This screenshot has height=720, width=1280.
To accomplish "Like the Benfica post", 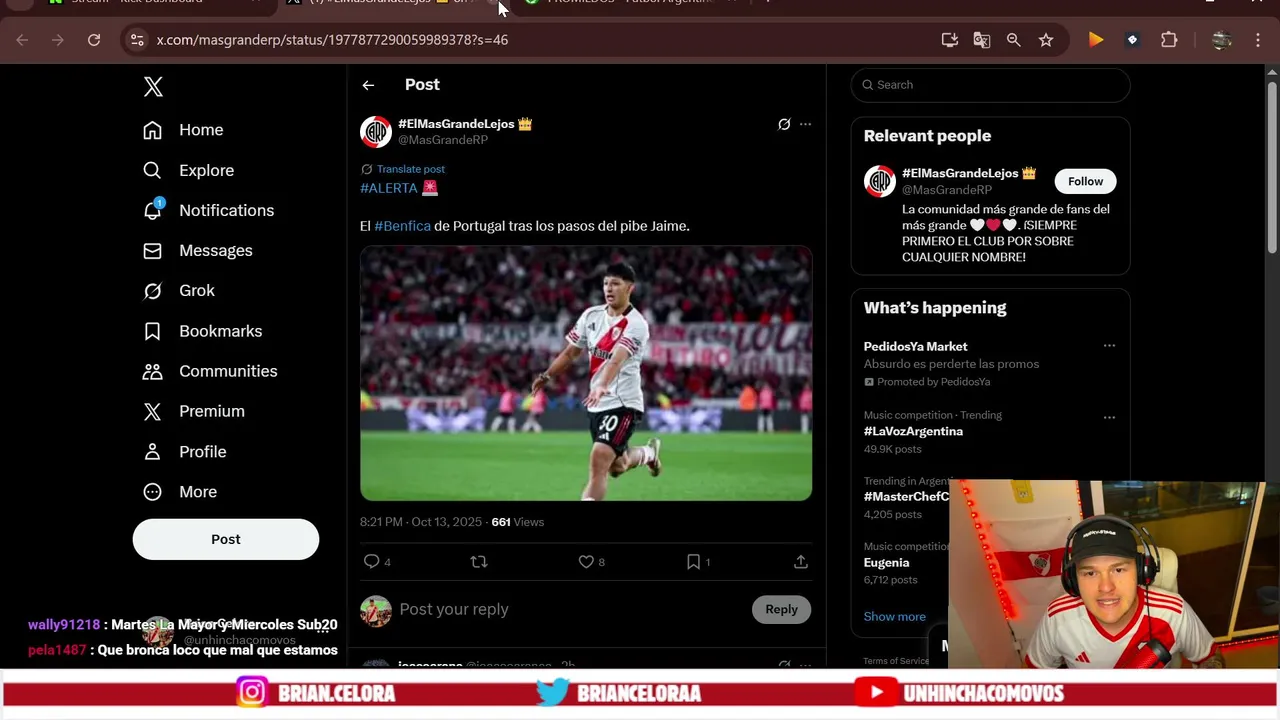I will pyautogui.click(x=587, y=562).
